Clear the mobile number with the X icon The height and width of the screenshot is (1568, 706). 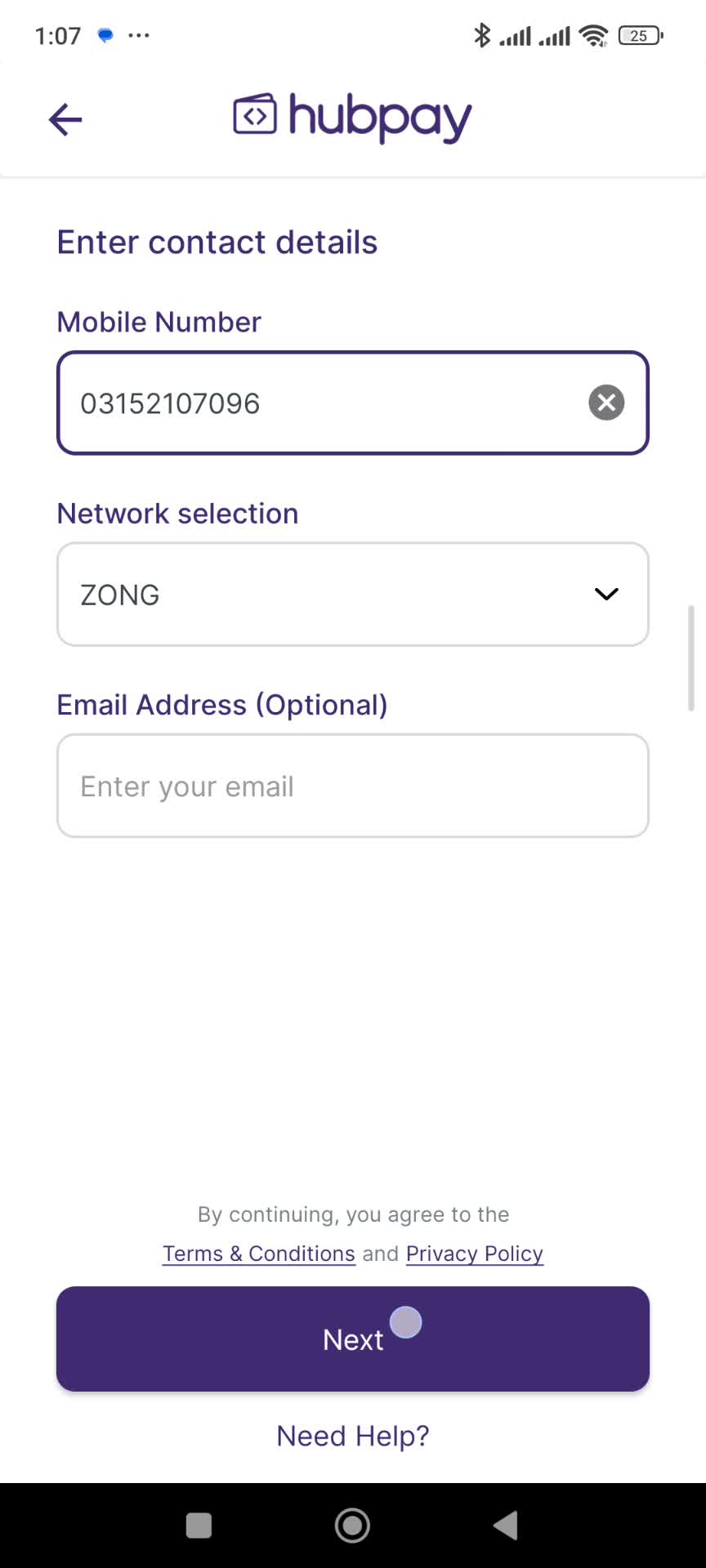[x=606, y=403]
